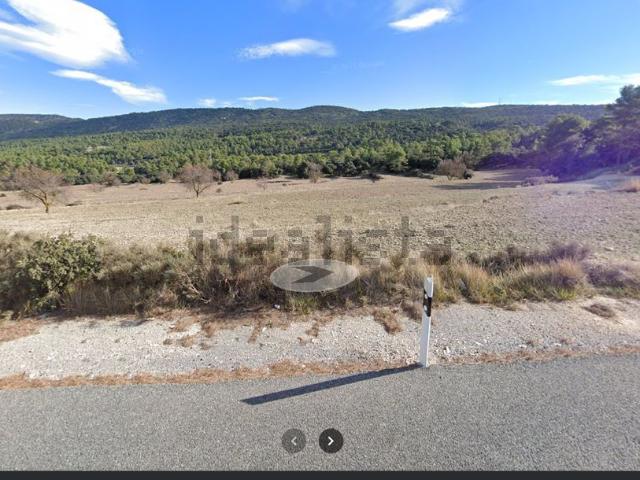Screen dimensions: 640x480
Task: Go to the next photo
Action: 331,441
